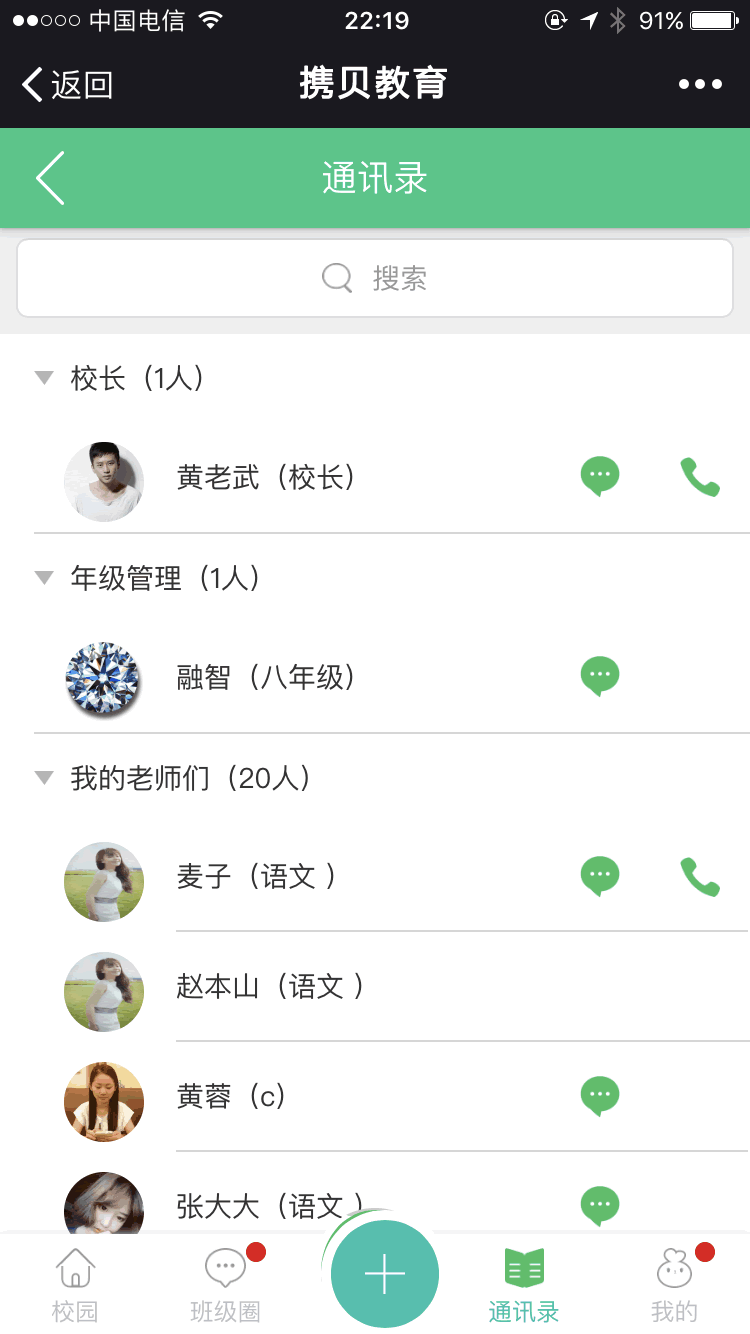The image size is (750, 1334).
Task: Send a message to 麦子 (语文)
Action: (600, 877)
